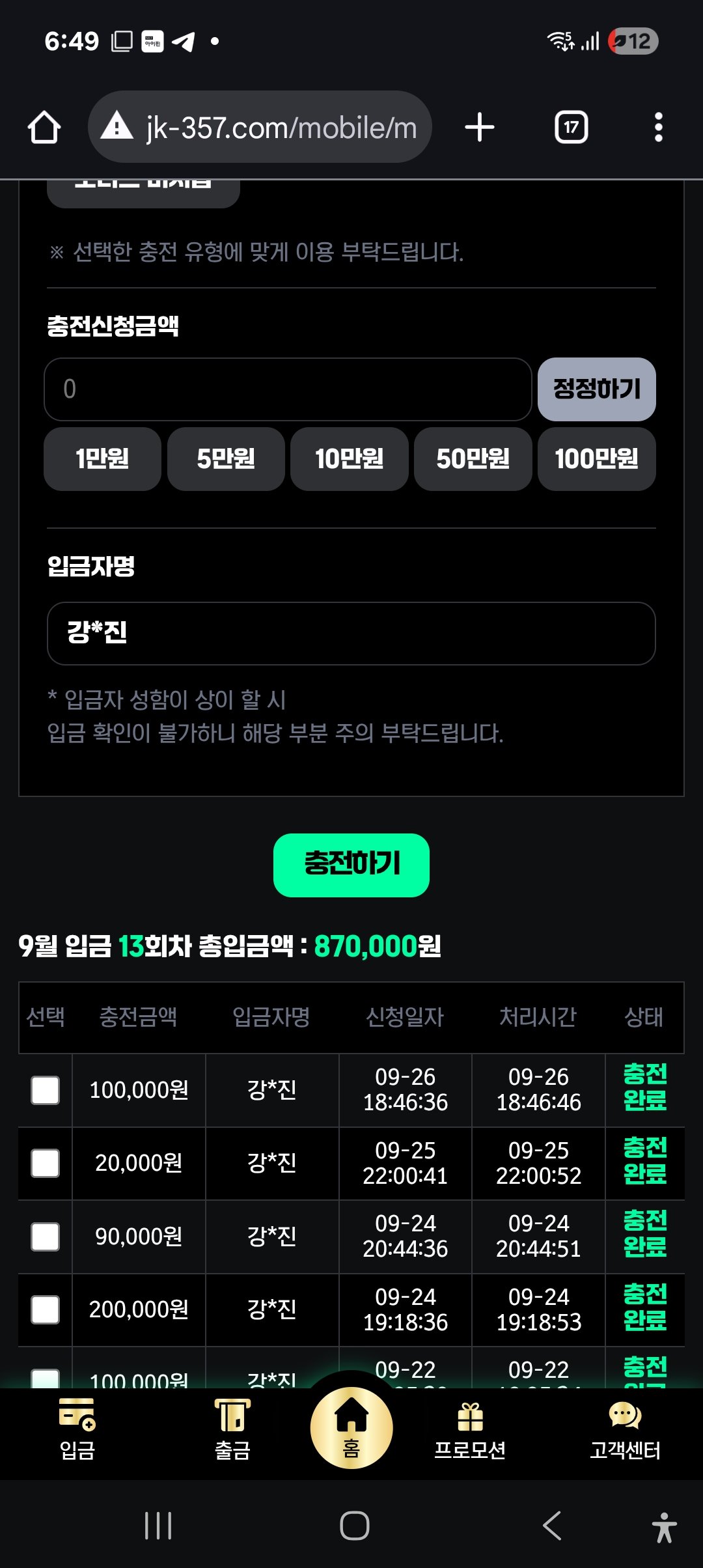
Task: Tap the 충전신청금액 amount field
Action: [288, 389]
